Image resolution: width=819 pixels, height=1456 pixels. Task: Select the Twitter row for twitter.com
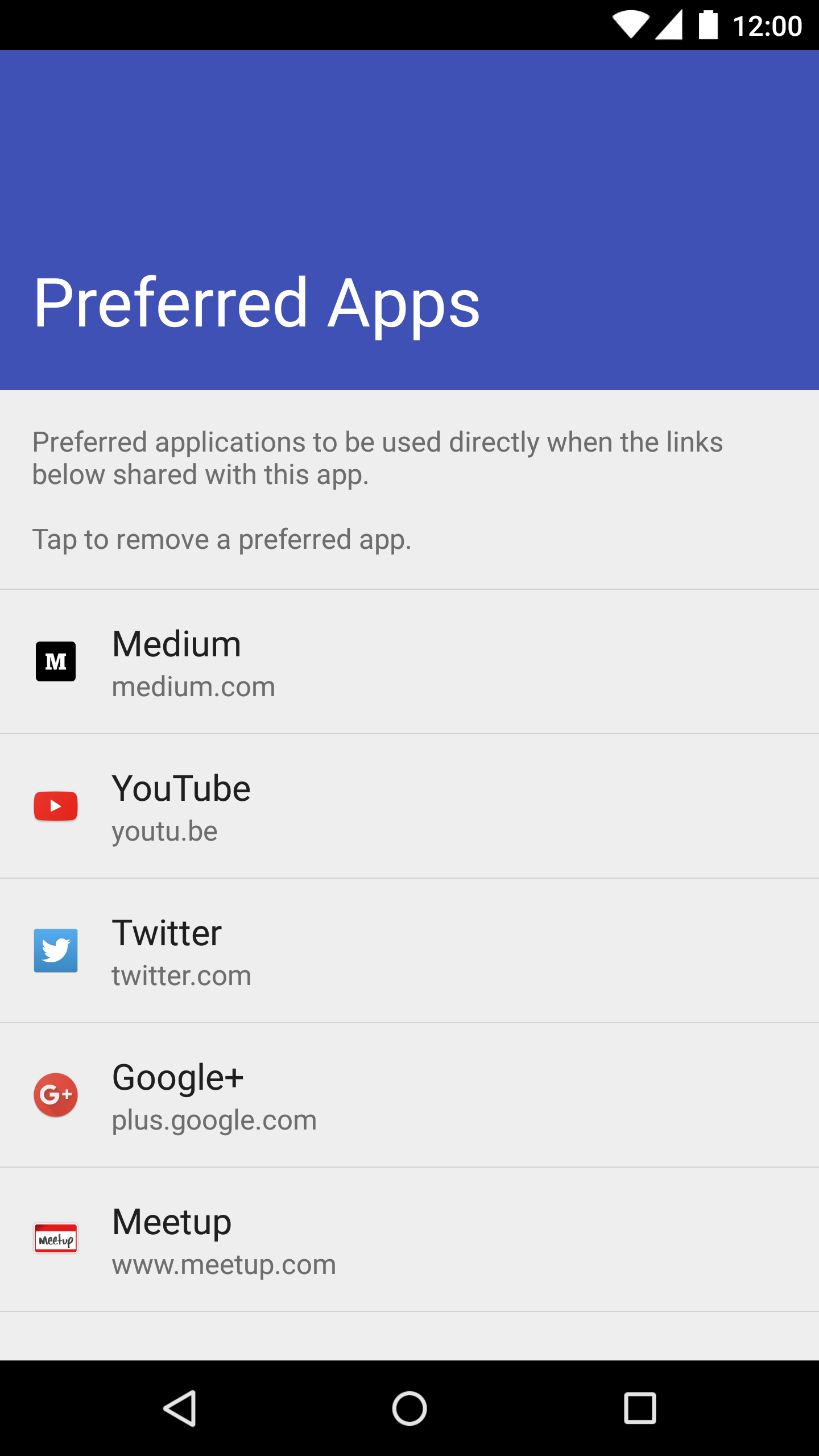click(409, 950)
